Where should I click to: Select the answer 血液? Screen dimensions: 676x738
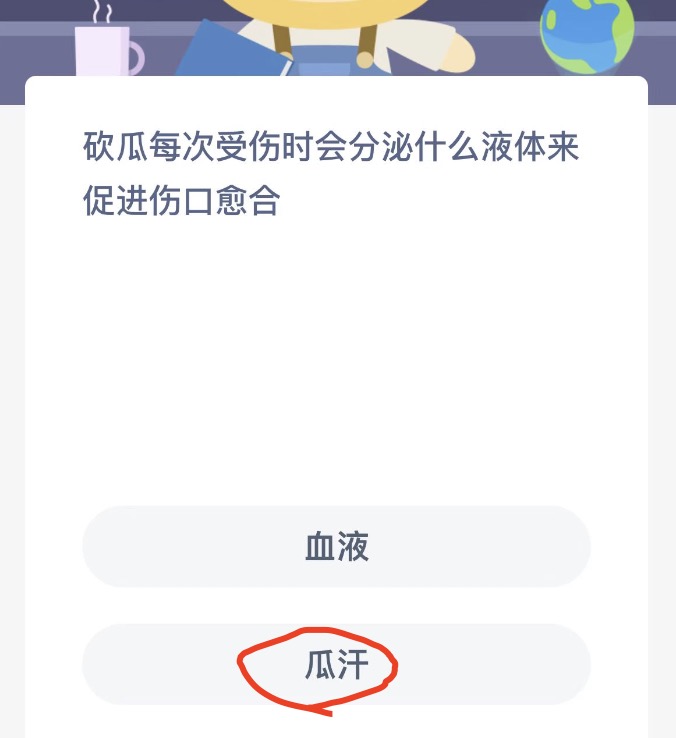(336, 547)
